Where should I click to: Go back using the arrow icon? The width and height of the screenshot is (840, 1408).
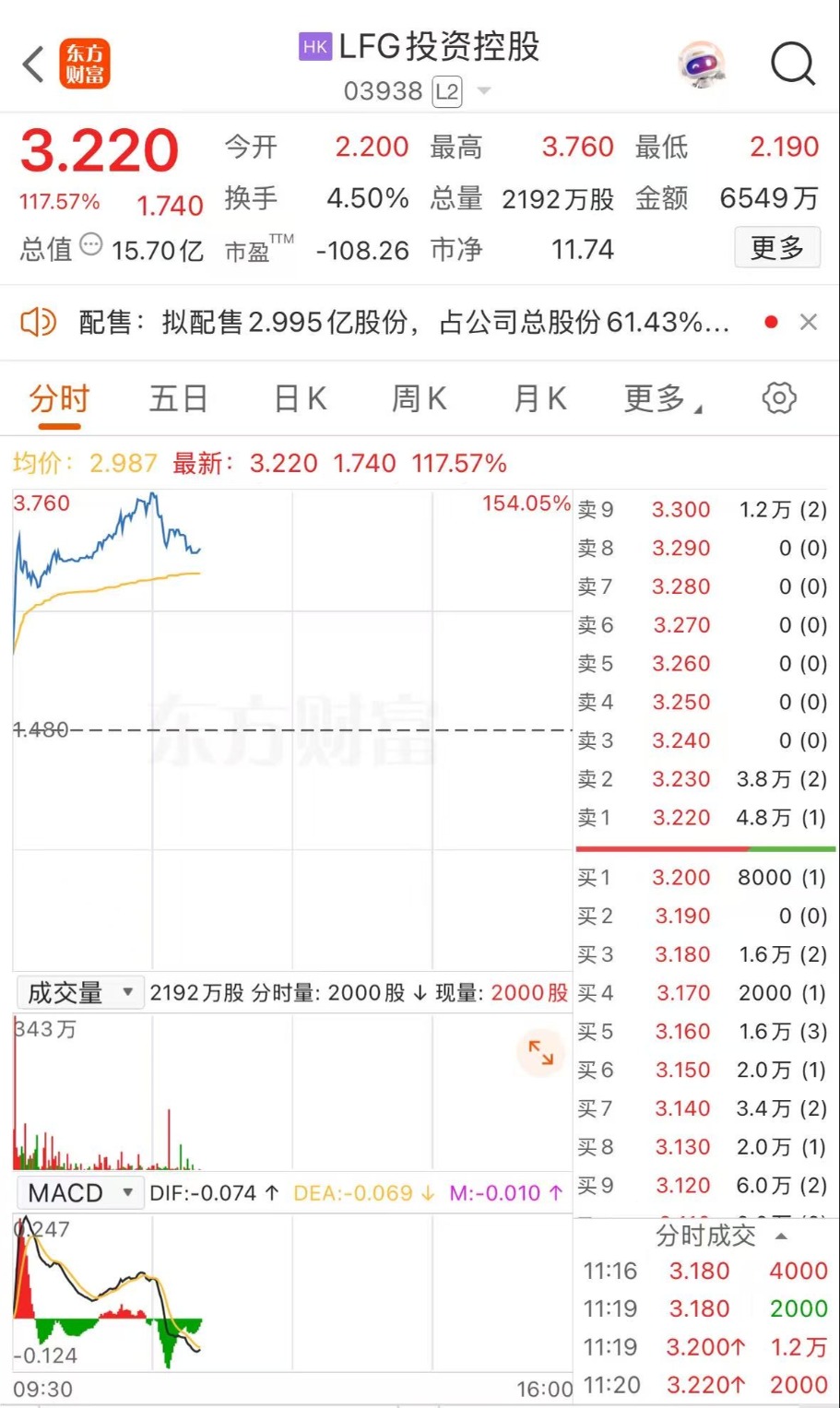pos(34,65)
